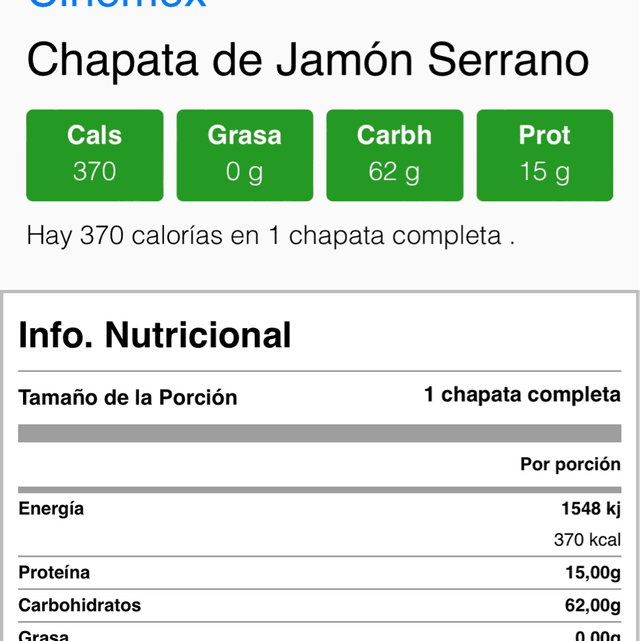Viewport: 640px width, 641px height.
Task: Open the Cinemex brand link
Action: coord(116,4)
